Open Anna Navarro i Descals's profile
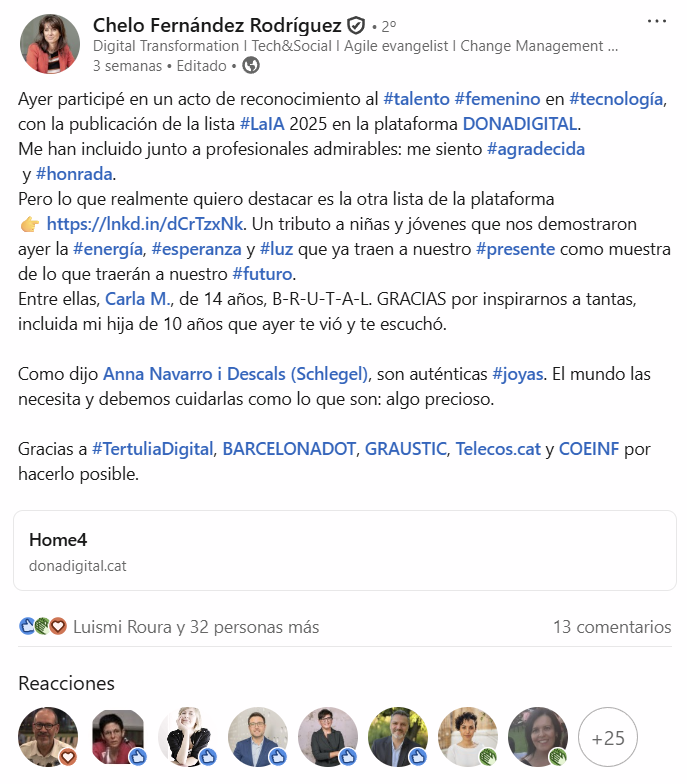The image size is (687, 784). [x=236, y=374]
